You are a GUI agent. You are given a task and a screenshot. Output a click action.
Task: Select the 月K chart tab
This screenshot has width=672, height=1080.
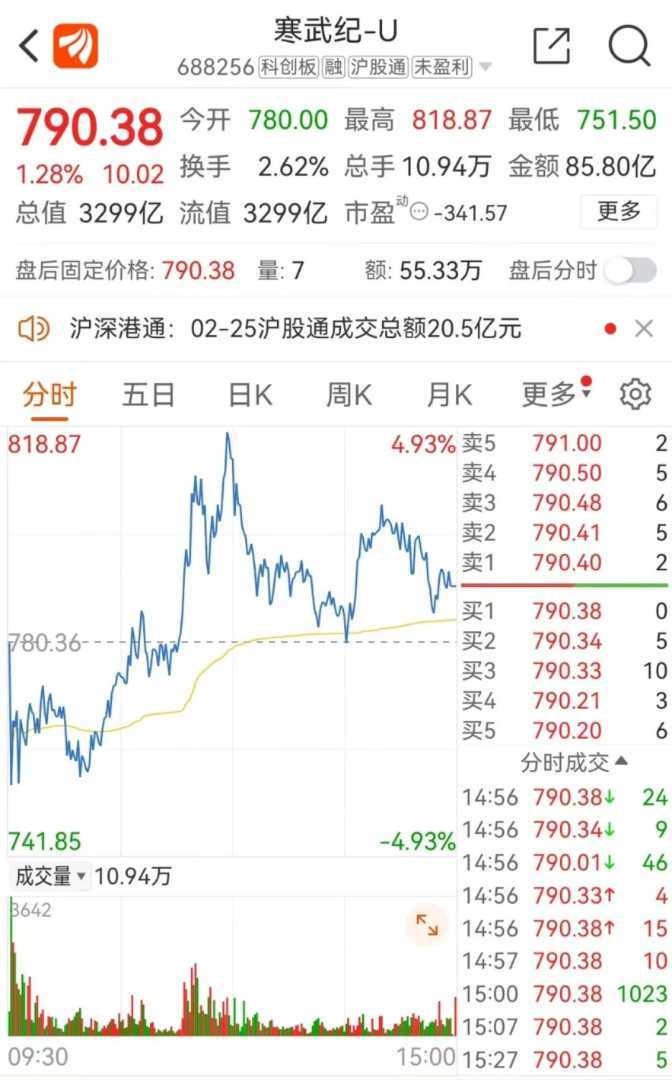(x=448, y=395)
